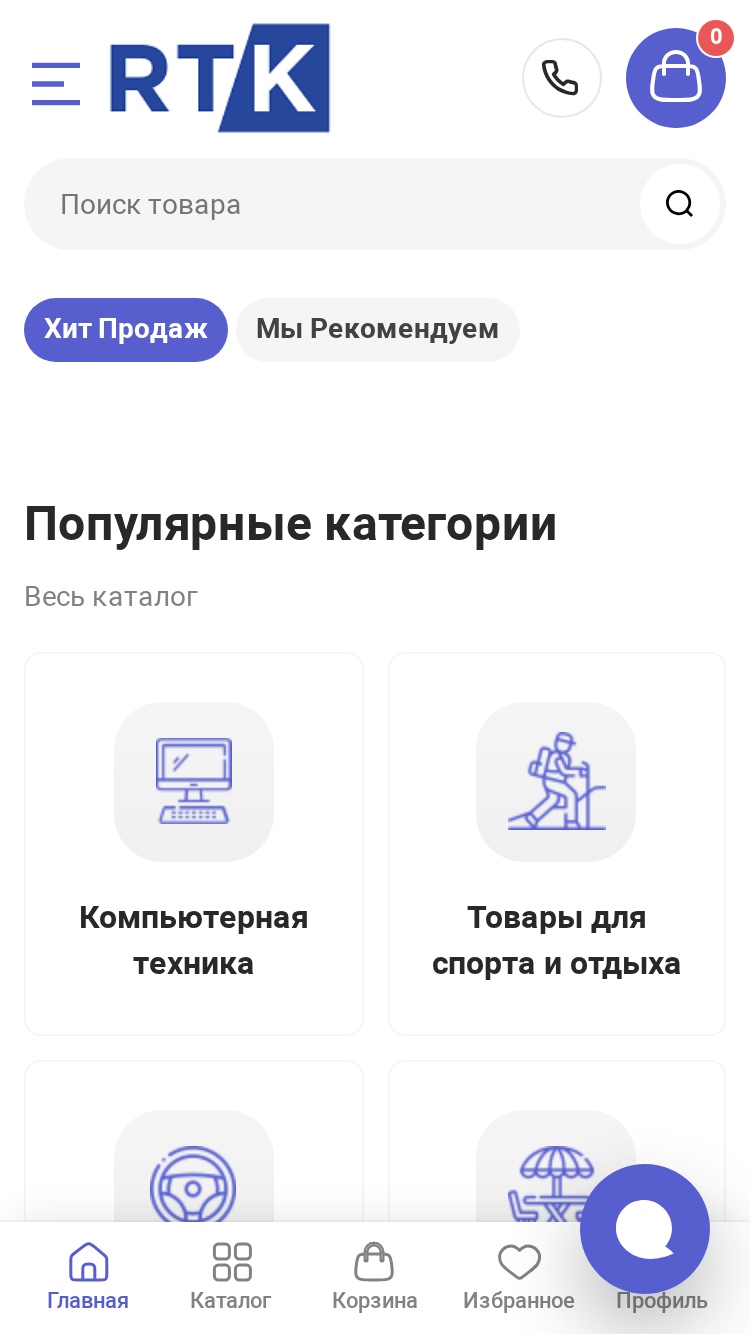Tap the phone call icon
This screenshot has width=750, height=1334.
point(562,78)
